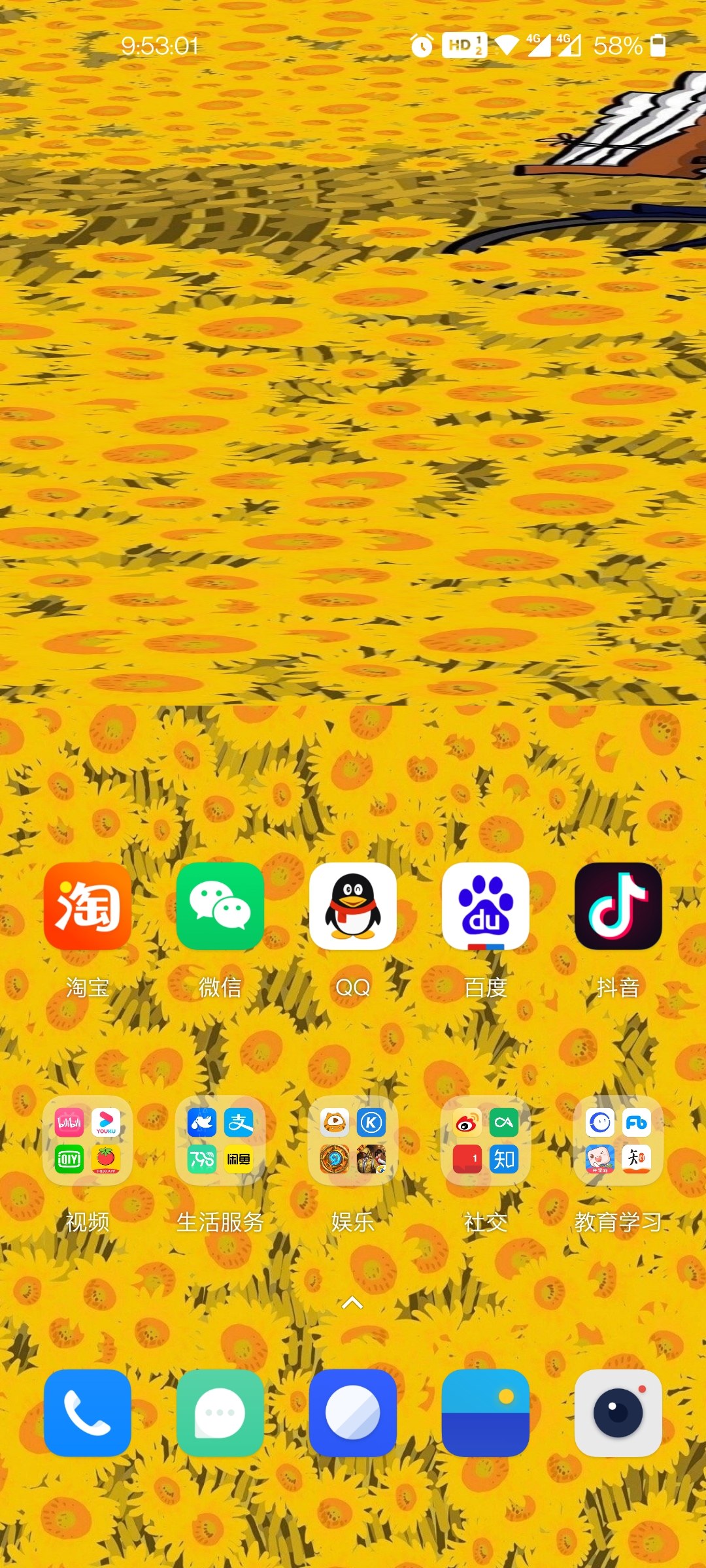This screenshot has height=1568, width=706.
Task: Launch the blue browser app in the dock
Action: [x=353, y=1413]
